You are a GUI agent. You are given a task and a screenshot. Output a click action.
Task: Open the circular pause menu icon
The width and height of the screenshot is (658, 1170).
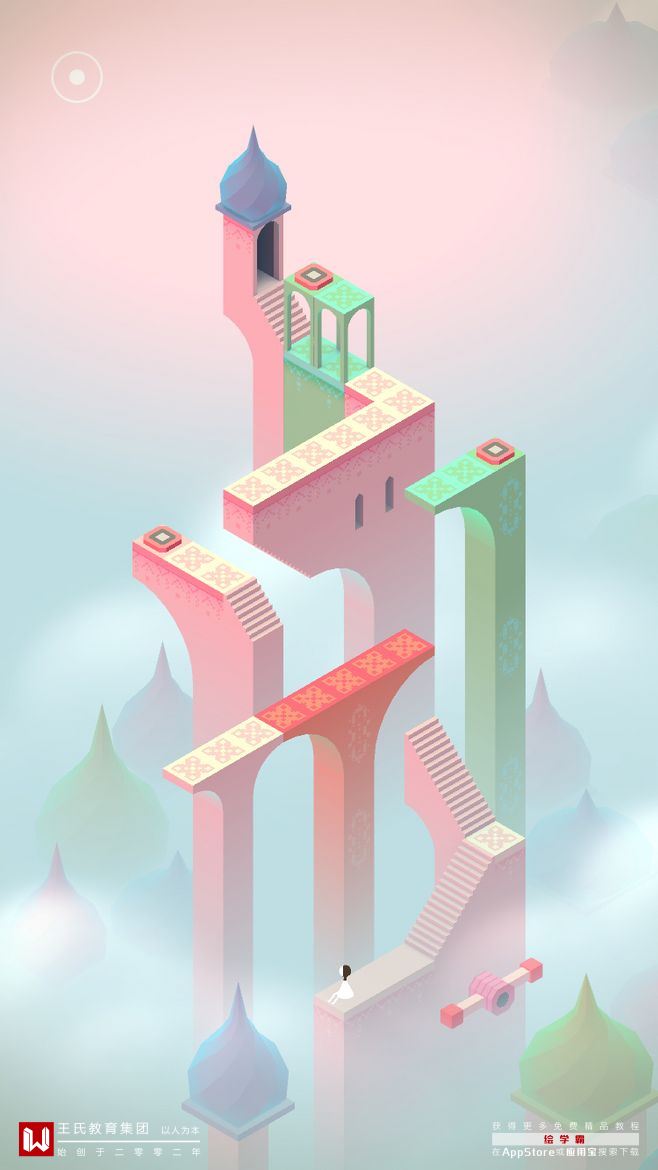point(77,77)
